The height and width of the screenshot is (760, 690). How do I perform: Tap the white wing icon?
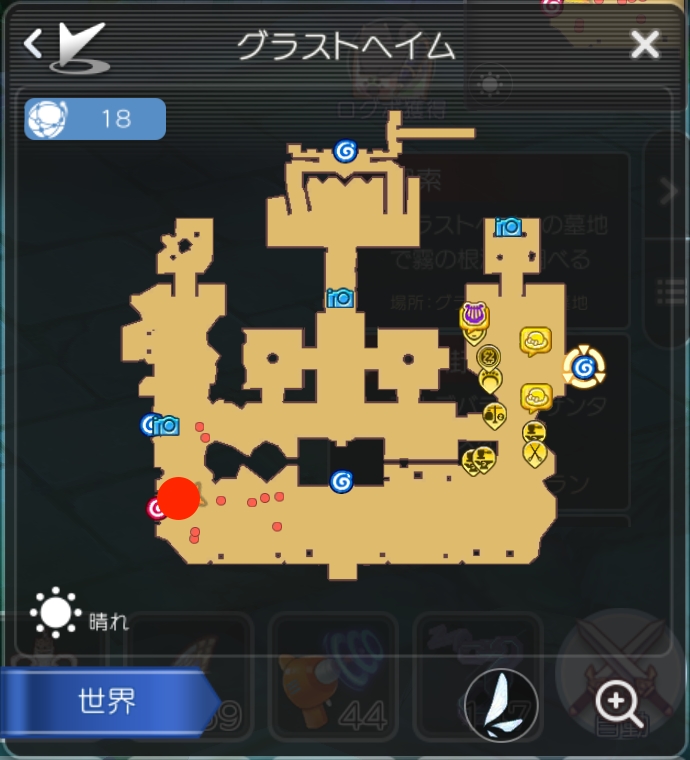pyautogui.click(x=501, y=704)
